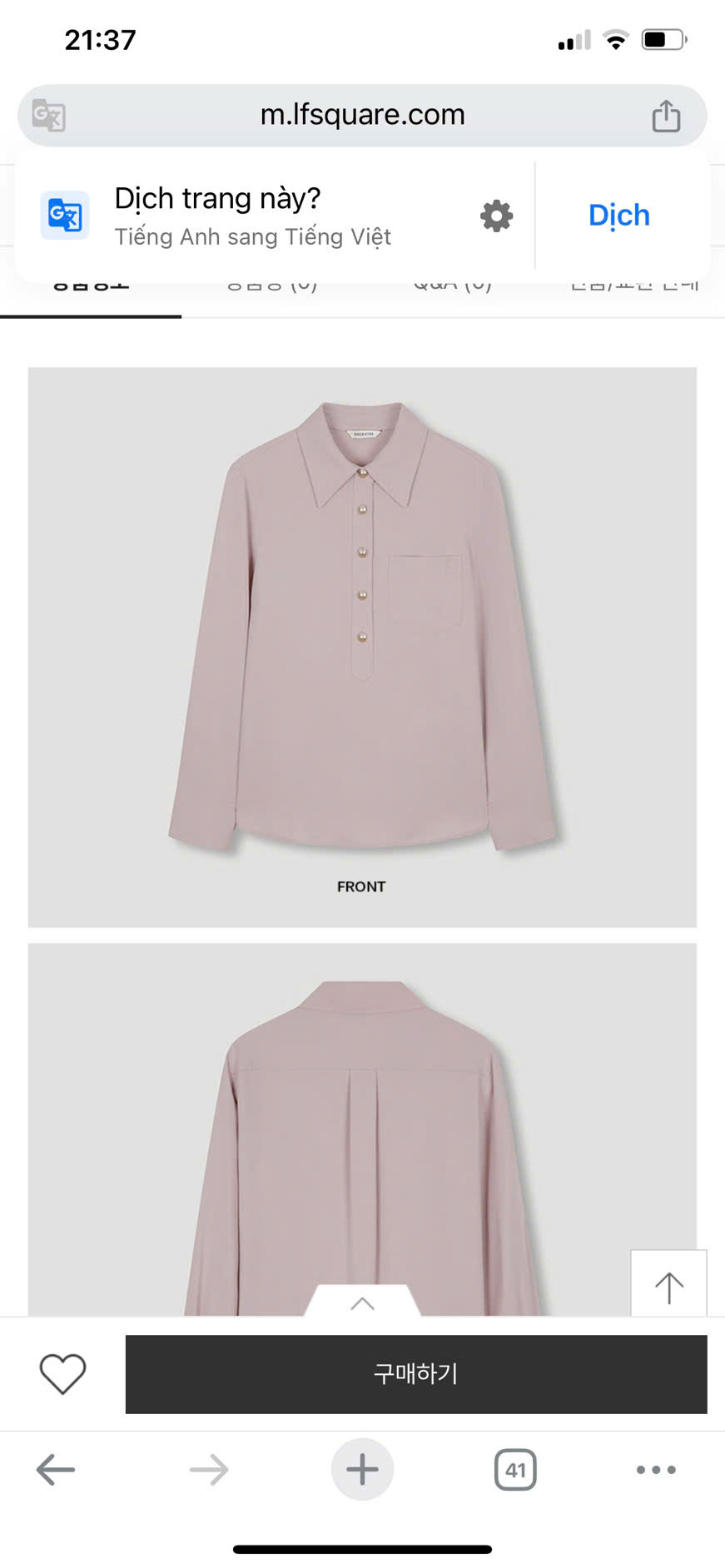This screenshot has height=1568, width=725.
Task: Share the page from the address bar
Action: coord(666,116)
